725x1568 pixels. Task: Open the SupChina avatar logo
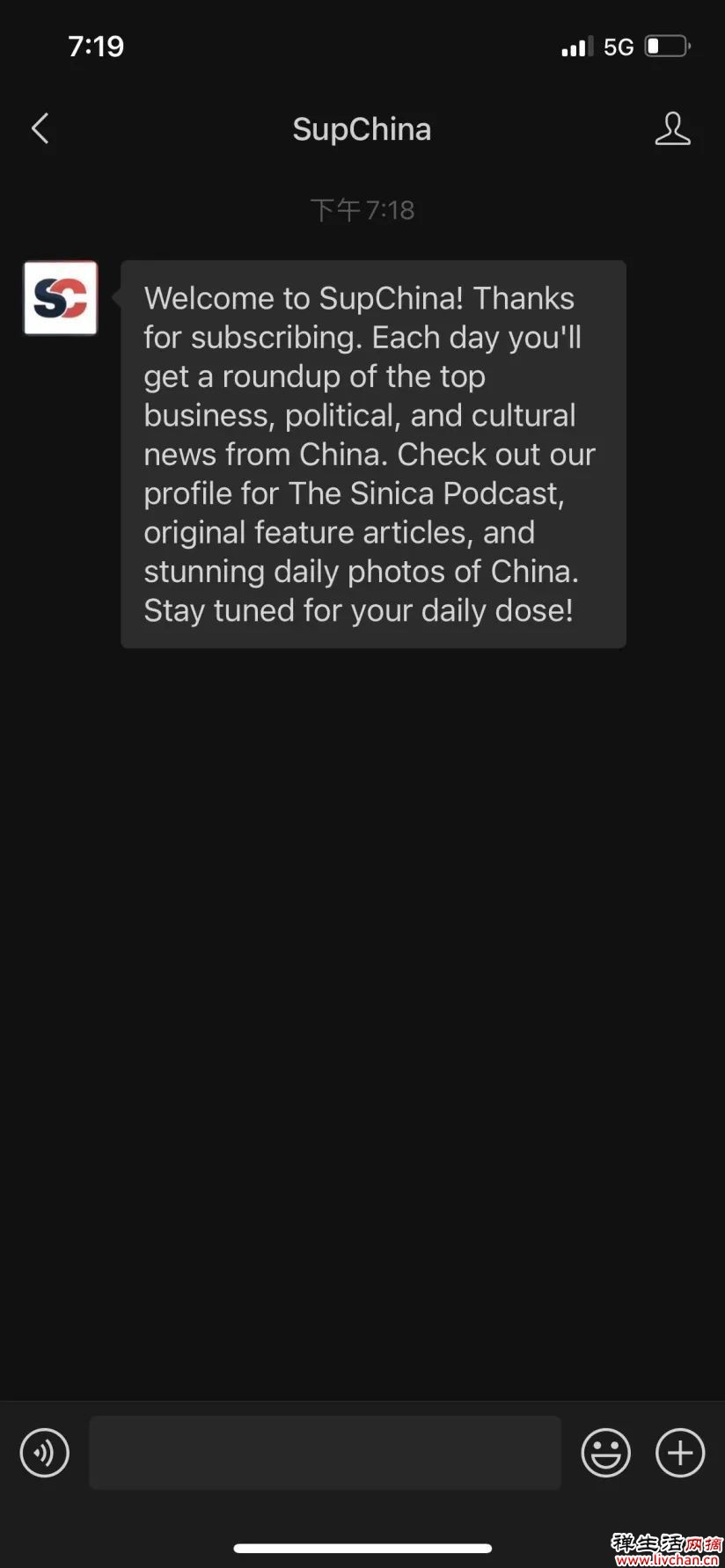61,298
